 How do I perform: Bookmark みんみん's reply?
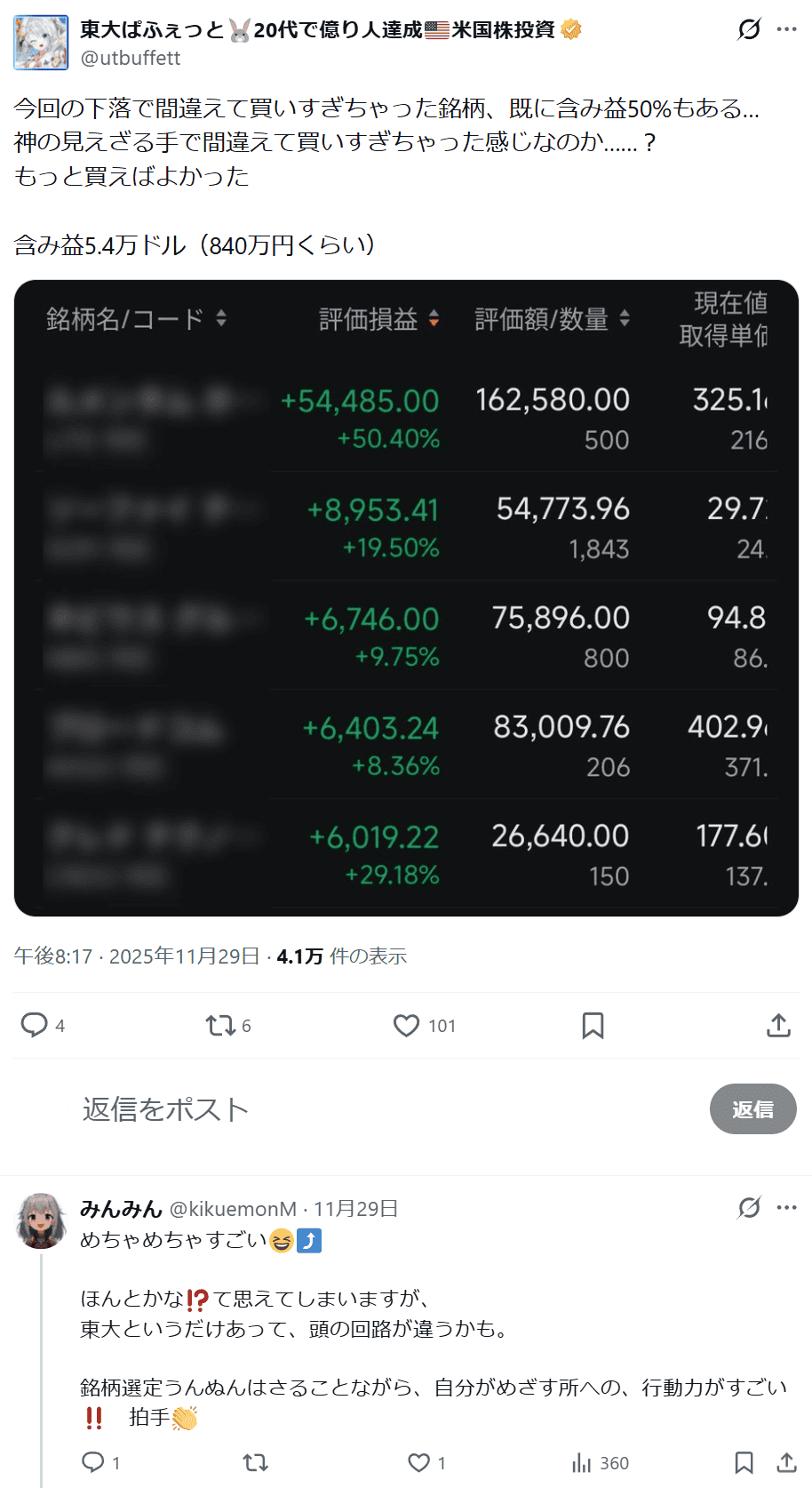click(744, 1462)
